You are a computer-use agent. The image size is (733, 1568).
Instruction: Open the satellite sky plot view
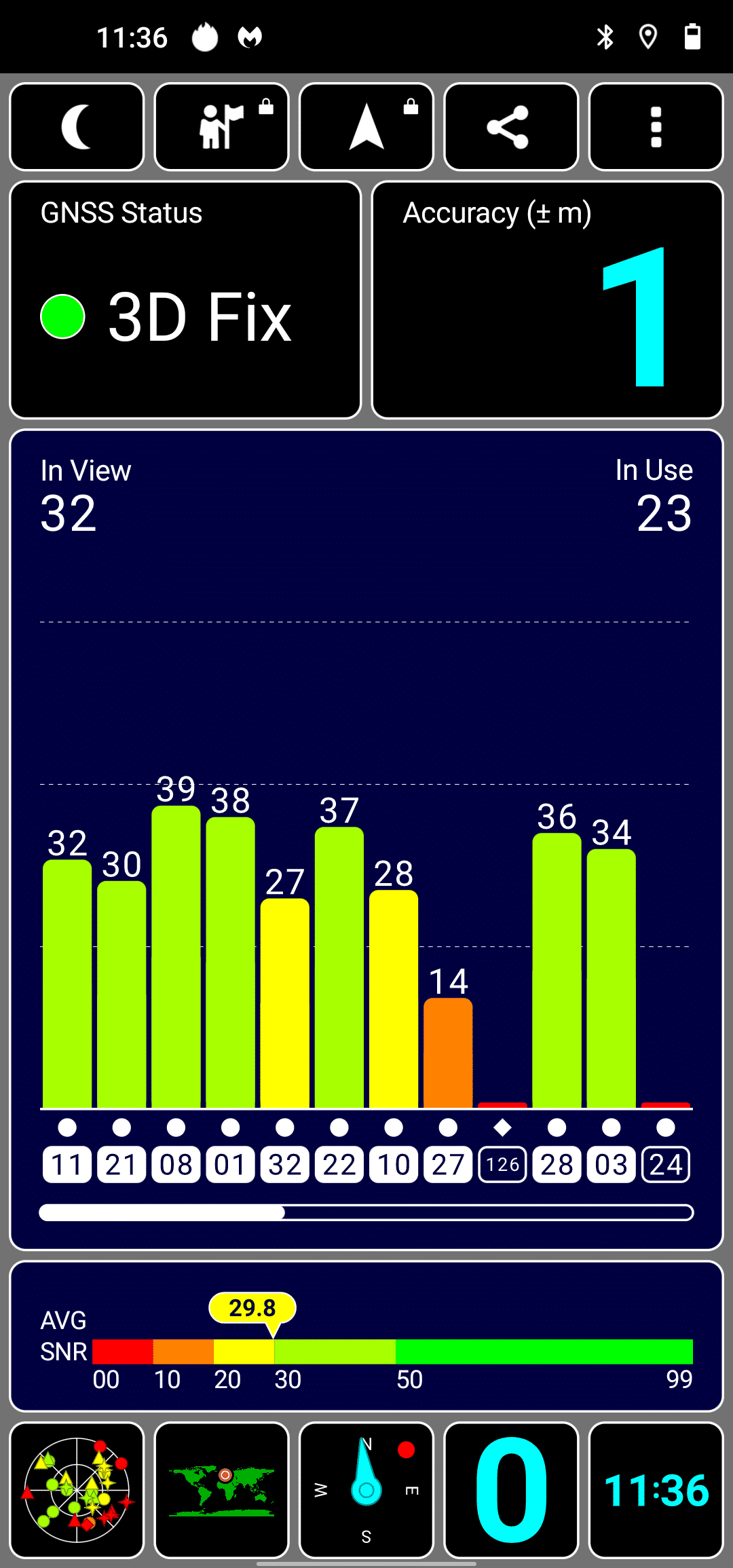(77, 1490)
